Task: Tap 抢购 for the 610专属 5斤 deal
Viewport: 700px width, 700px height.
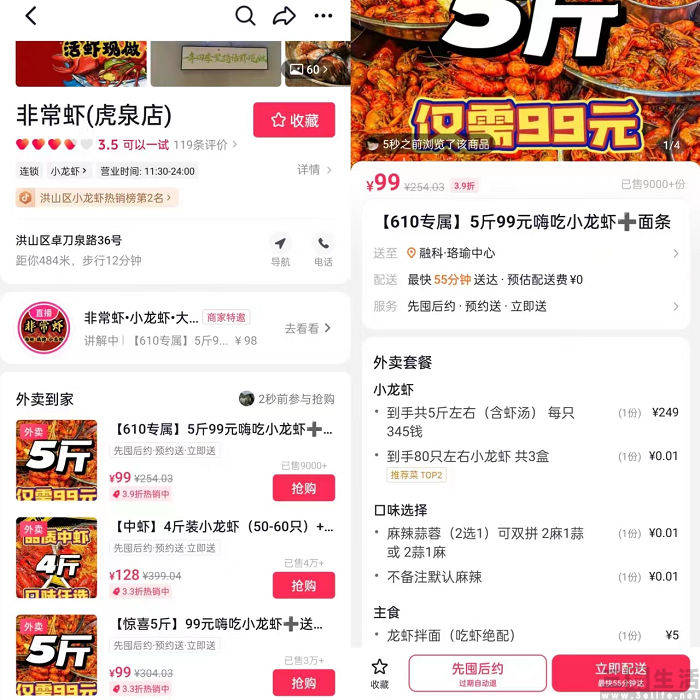Action: [303, 488]
